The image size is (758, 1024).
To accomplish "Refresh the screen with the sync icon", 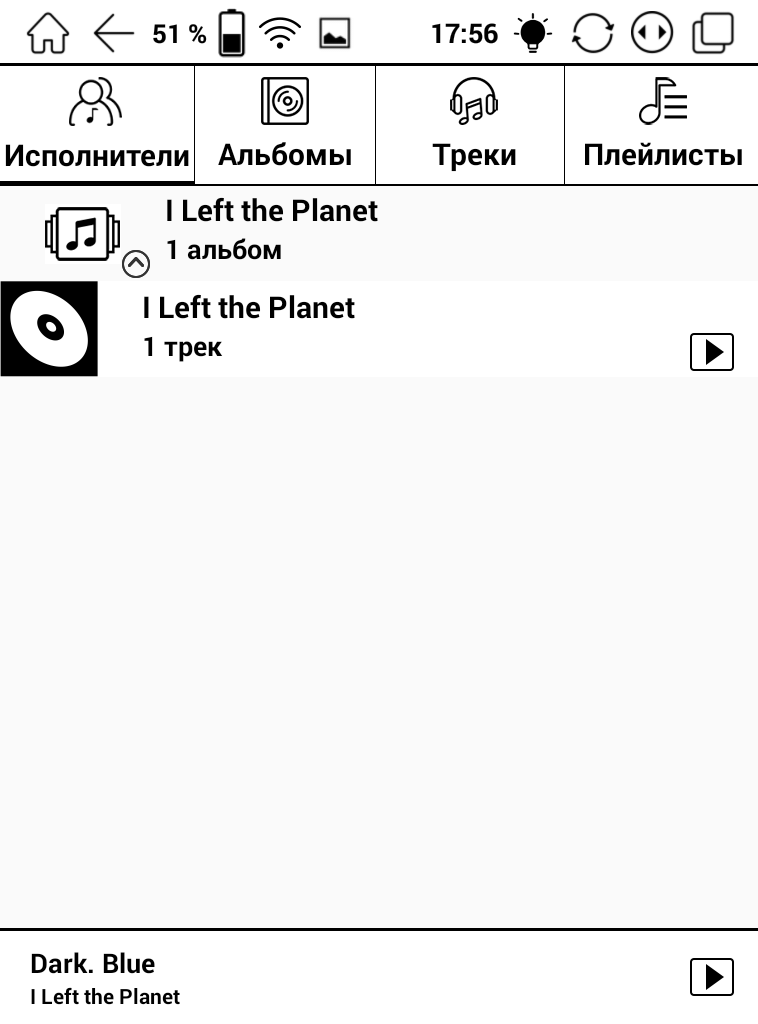I will 592,34.
